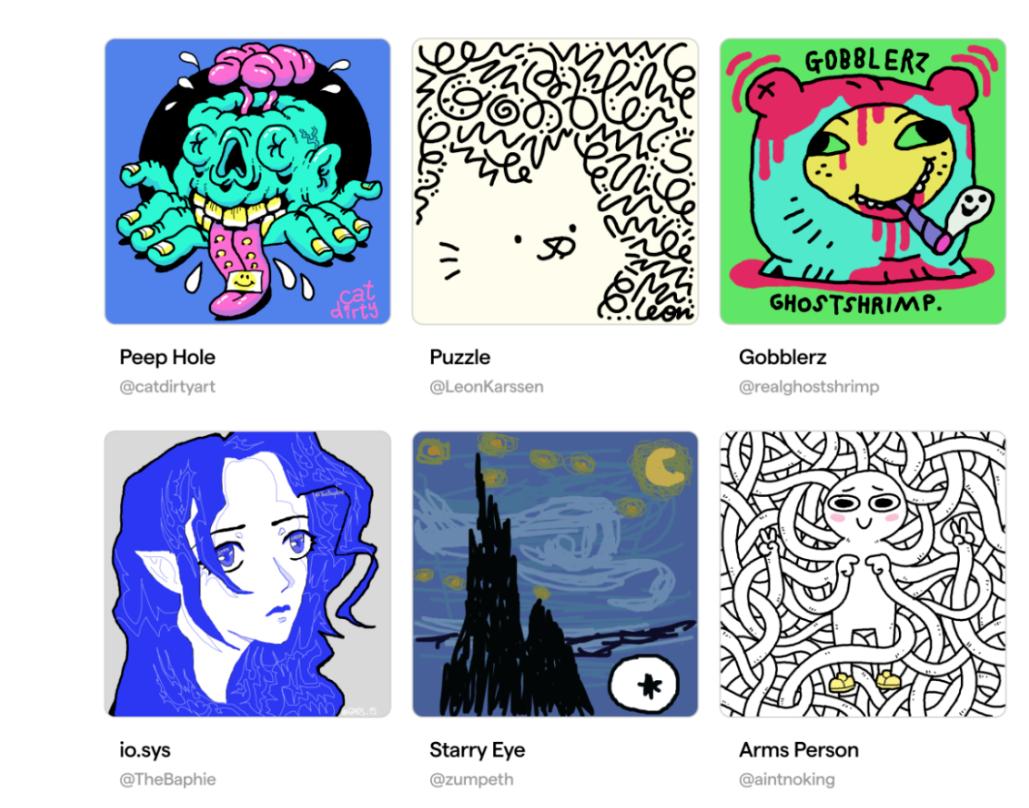The width and height of the screenshot is (1029, 808).
Task: View the Gobblerz artwork tile
Action: point(862,181)
